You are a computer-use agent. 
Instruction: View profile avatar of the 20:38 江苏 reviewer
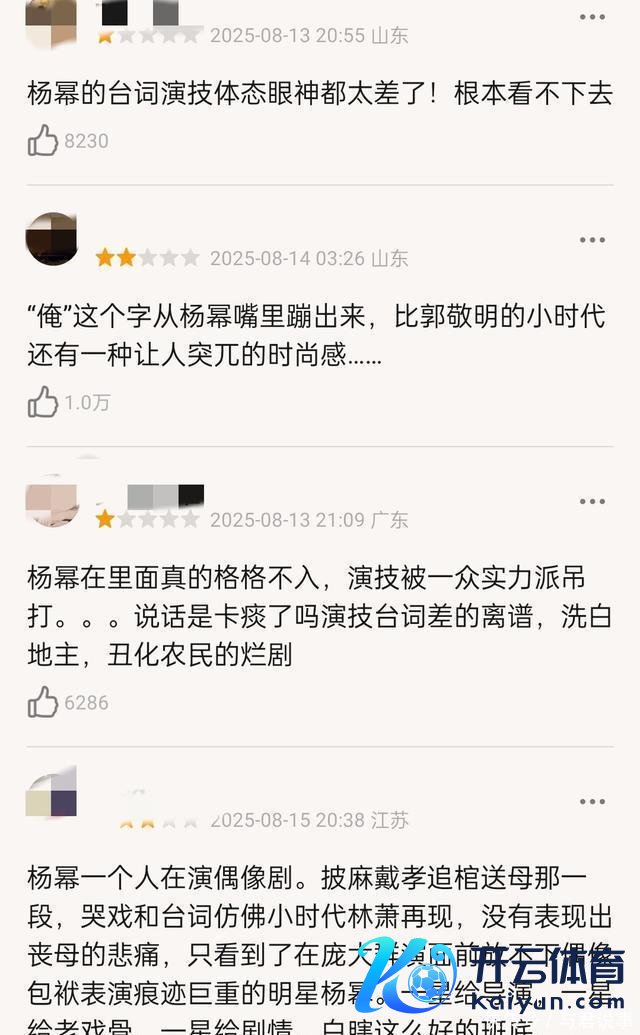click(x=52, y=795)
